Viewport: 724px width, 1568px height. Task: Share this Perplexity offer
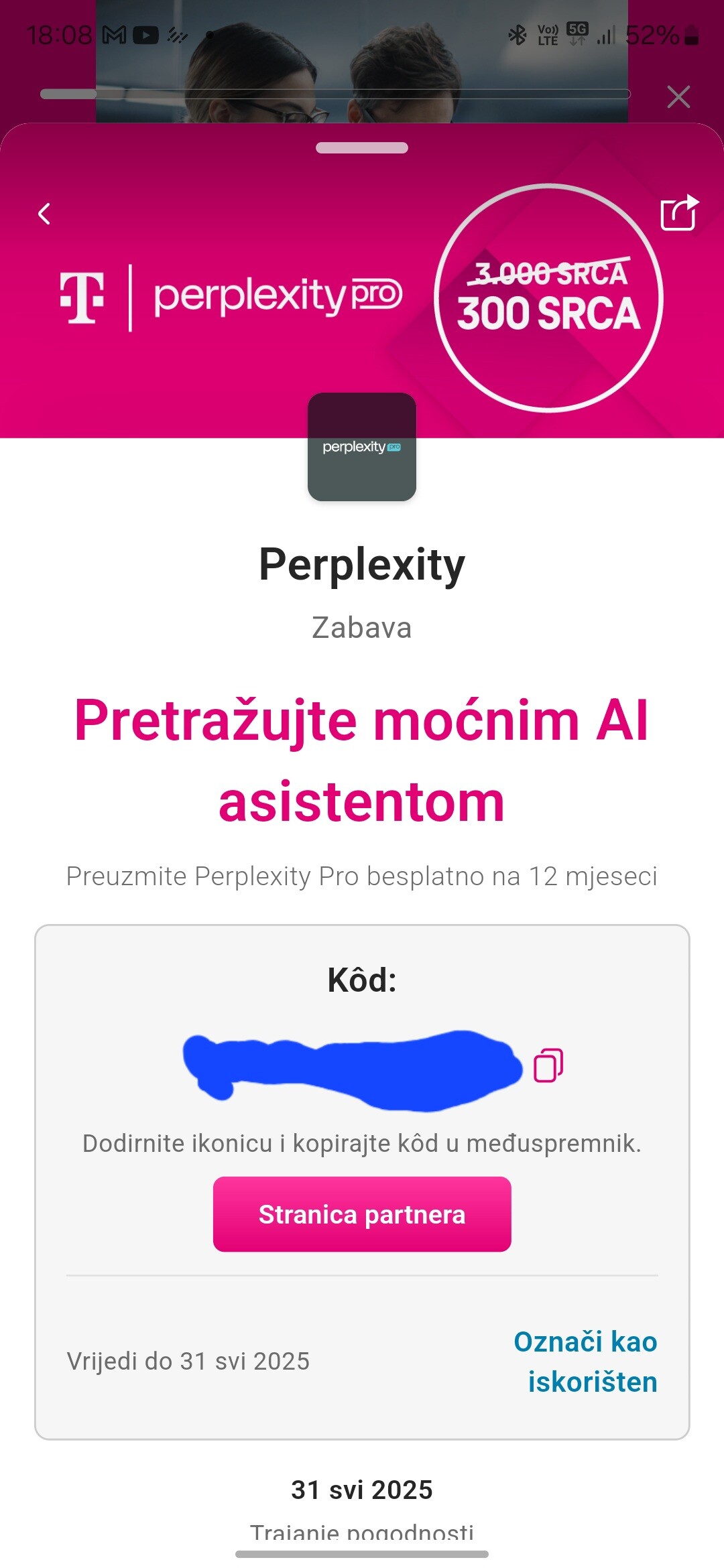pyautogui.click(x=679, y=213)
